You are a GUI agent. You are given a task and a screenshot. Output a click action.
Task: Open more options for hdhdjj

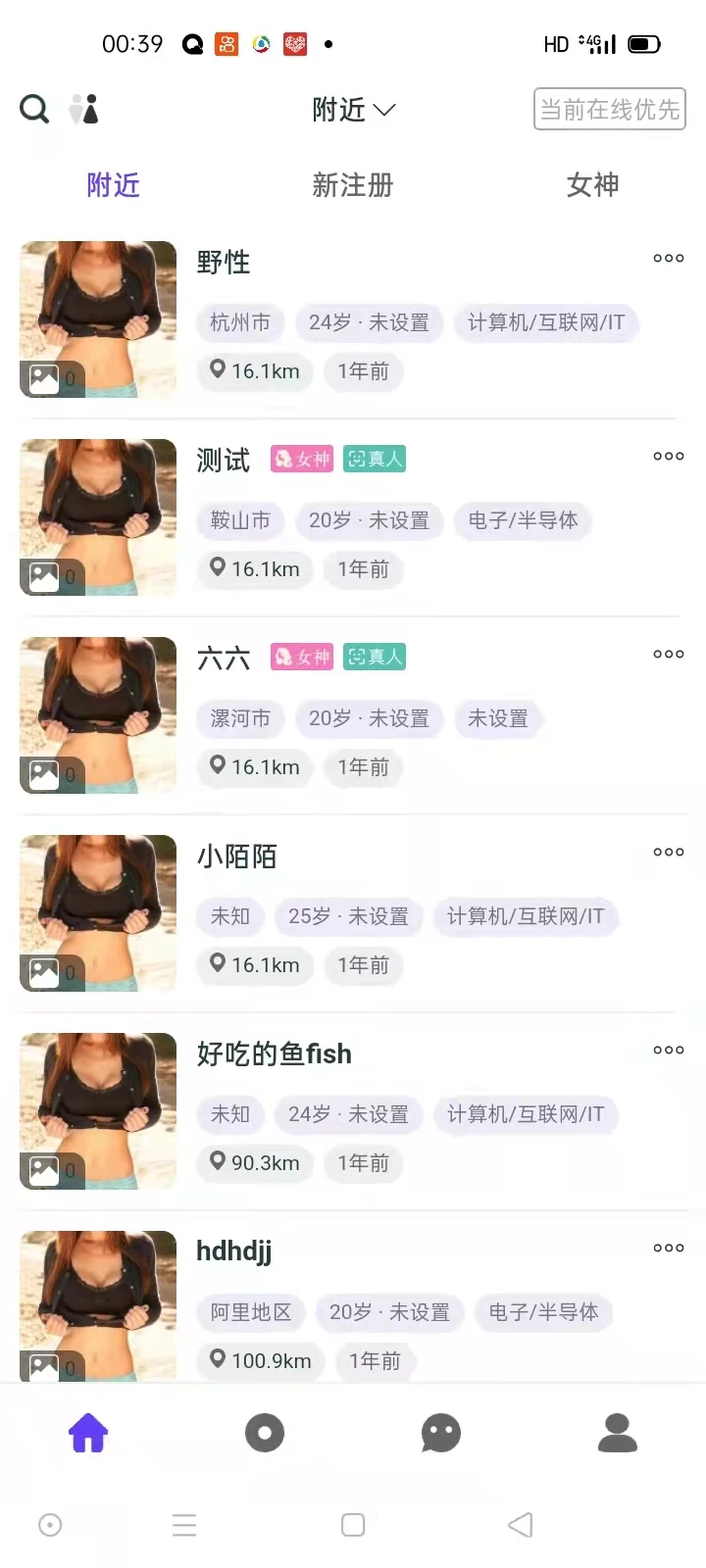coord(669,1249)
